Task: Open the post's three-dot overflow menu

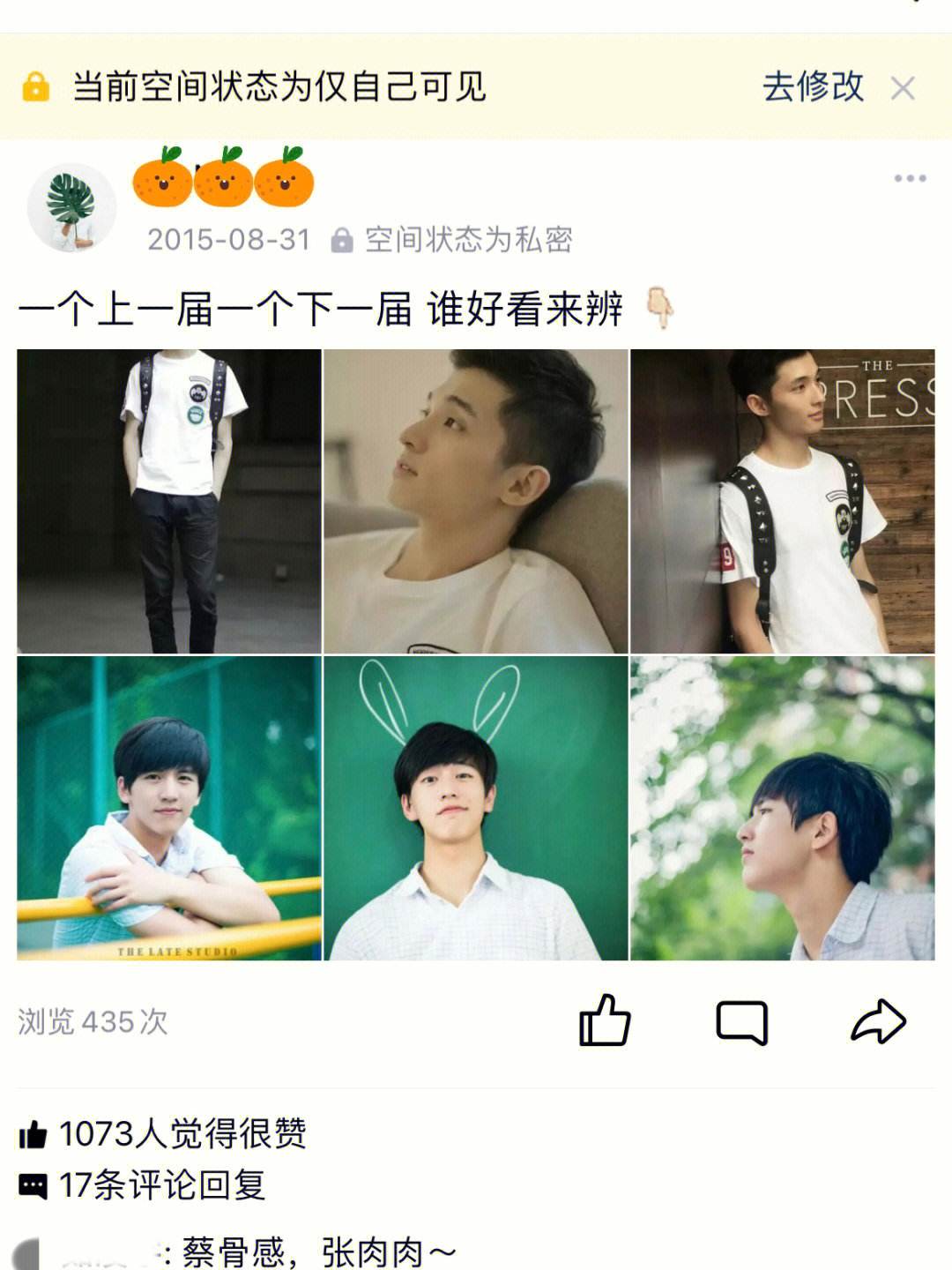Action: click(910, 179)
